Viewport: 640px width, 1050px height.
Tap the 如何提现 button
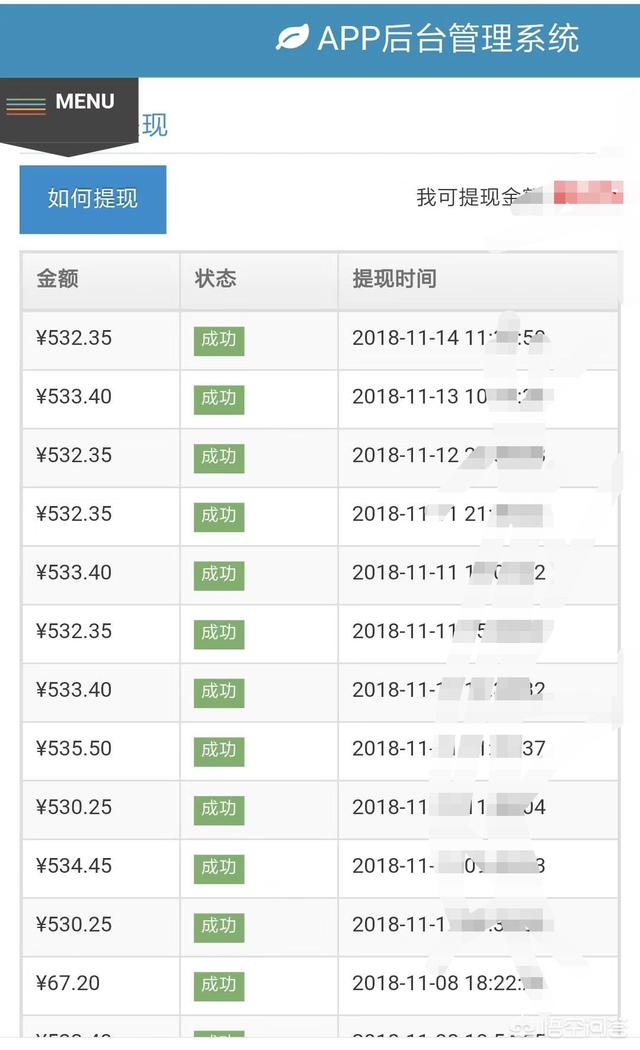pyautogui.click(x=92, y=199)
